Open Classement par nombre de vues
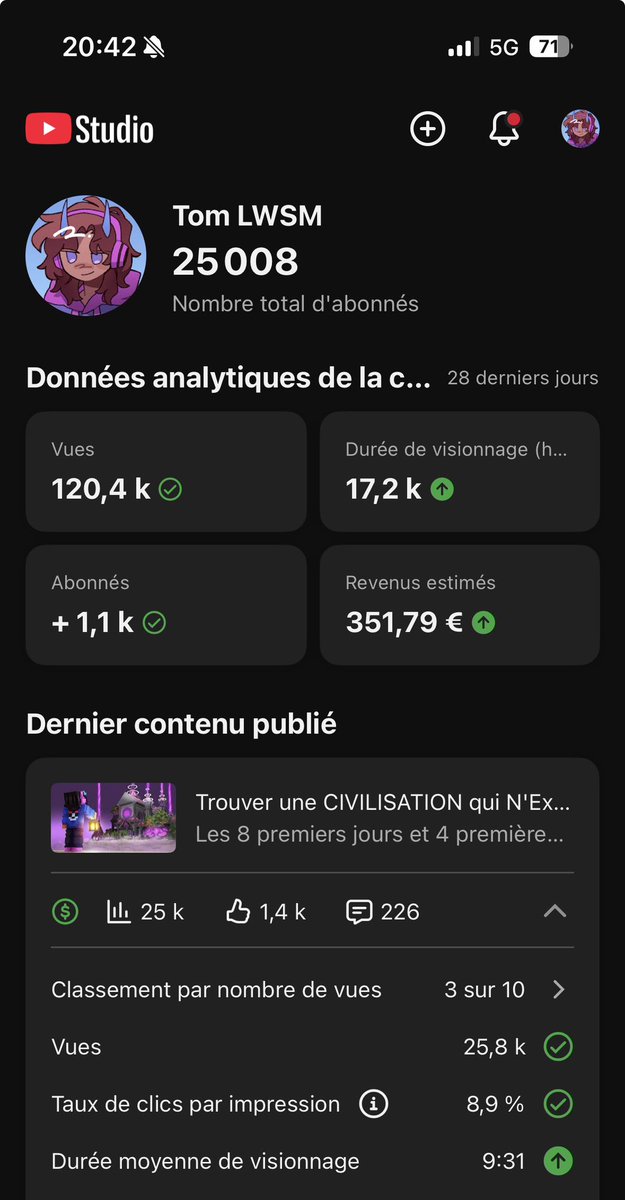This screenshot has width=625, height=1200. pyautogui.click(x=313, y=990)
